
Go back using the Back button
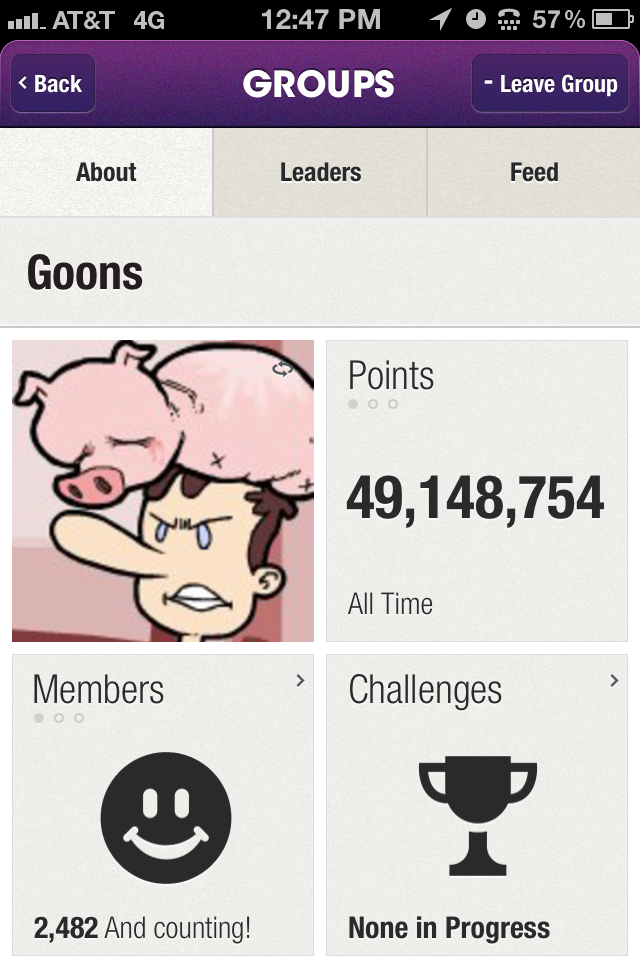tap(53, 84)
